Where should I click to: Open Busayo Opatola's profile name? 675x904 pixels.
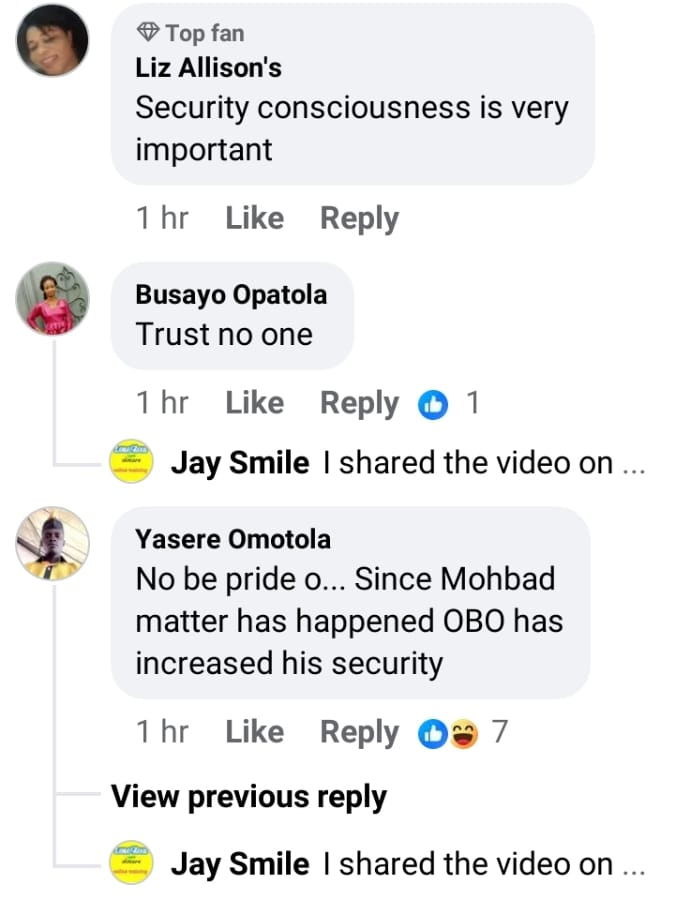tap(230, 295)
